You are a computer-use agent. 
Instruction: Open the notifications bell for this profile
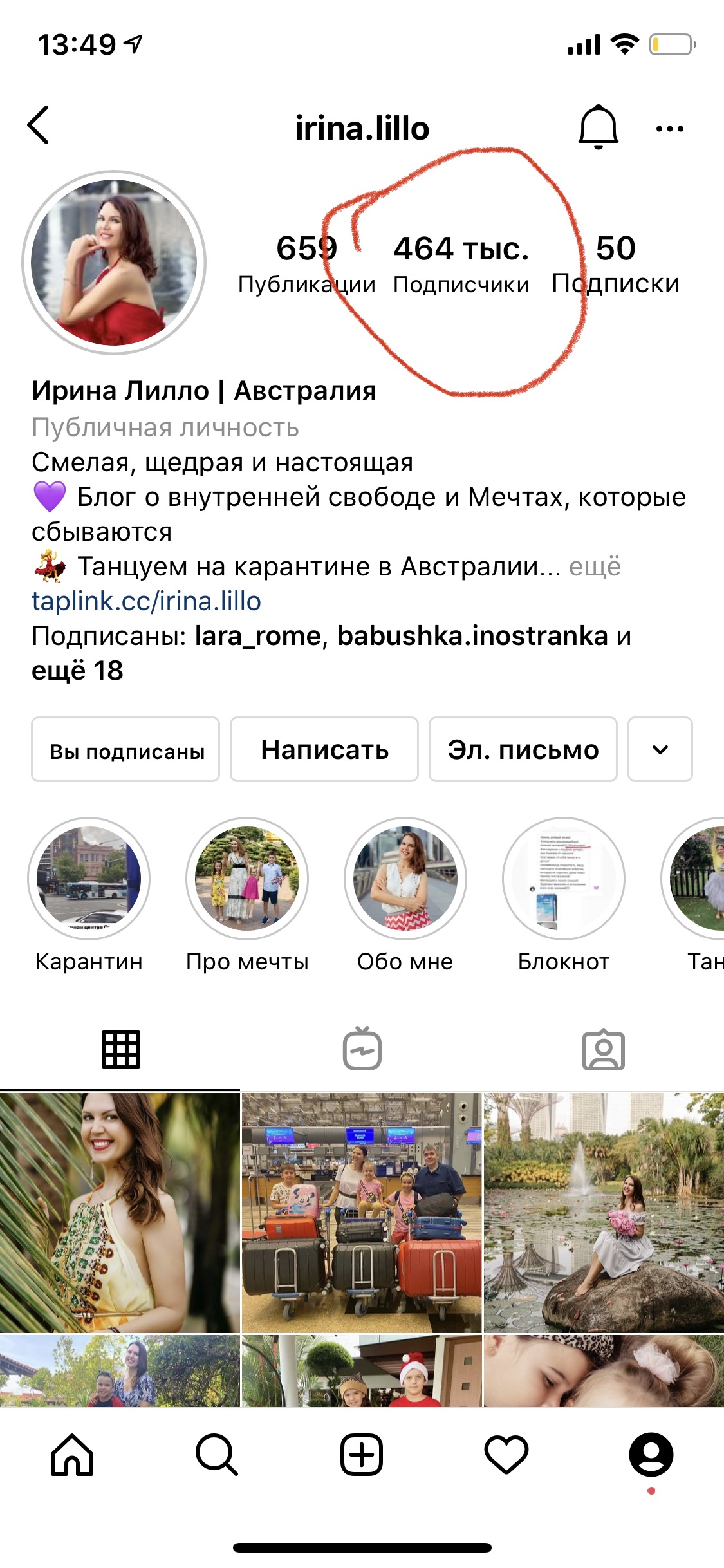click(x=598, y=127)
